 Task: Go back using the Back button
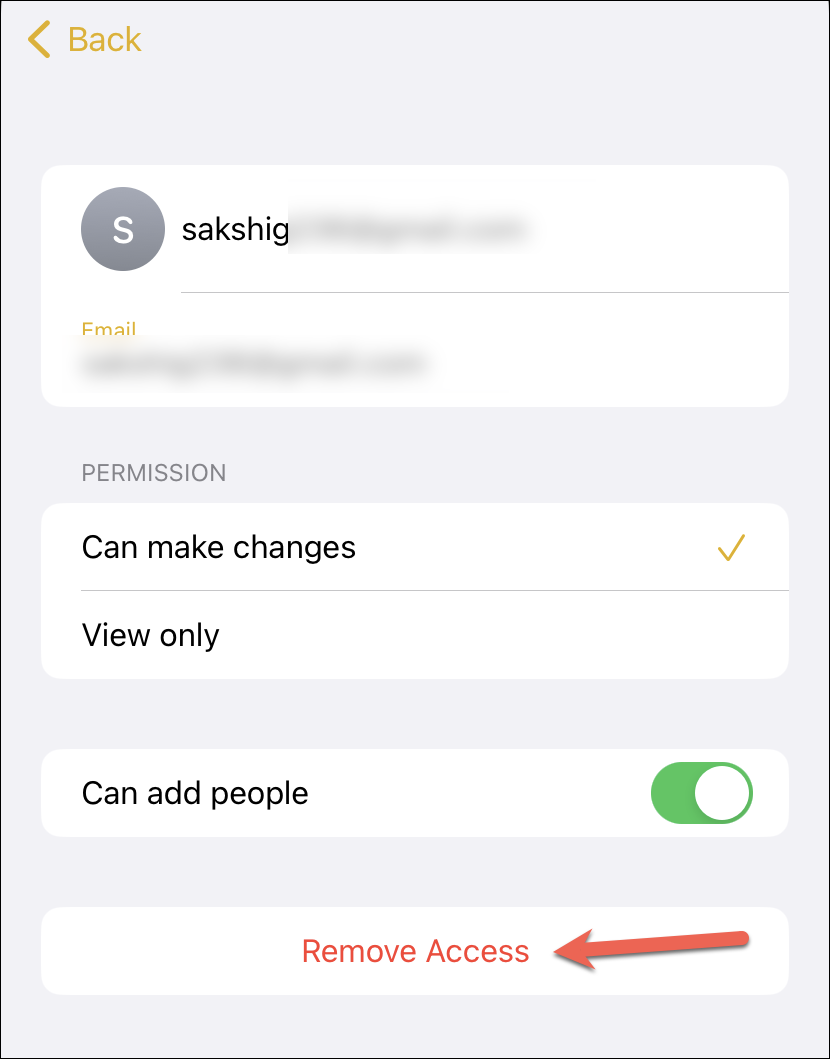pos(84,39)
